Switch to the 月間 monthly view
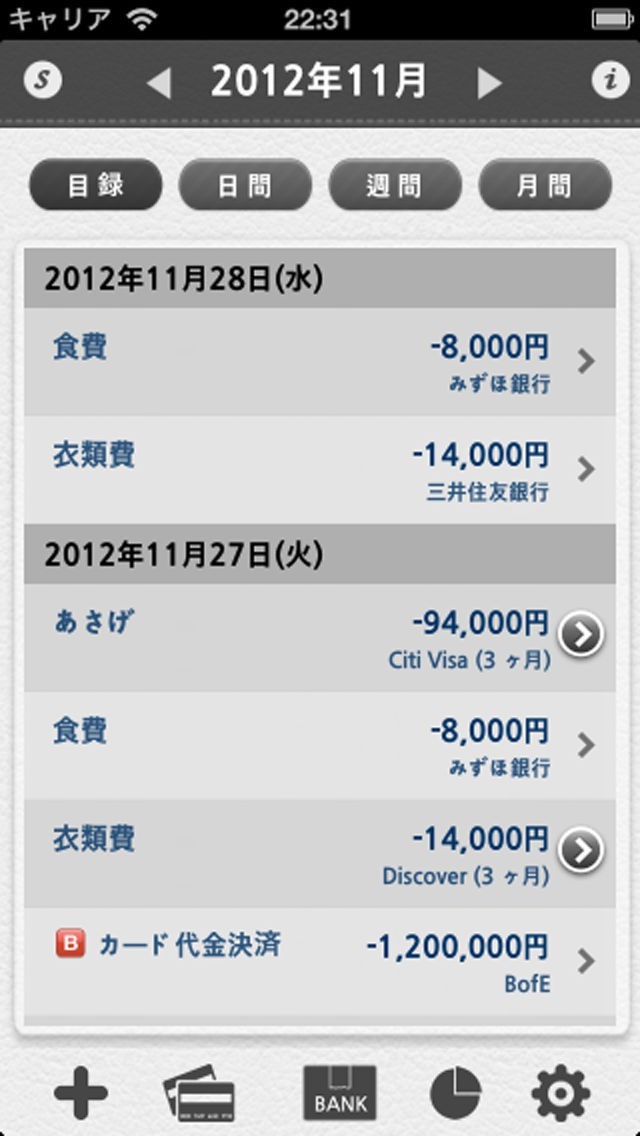 point(545,185)
